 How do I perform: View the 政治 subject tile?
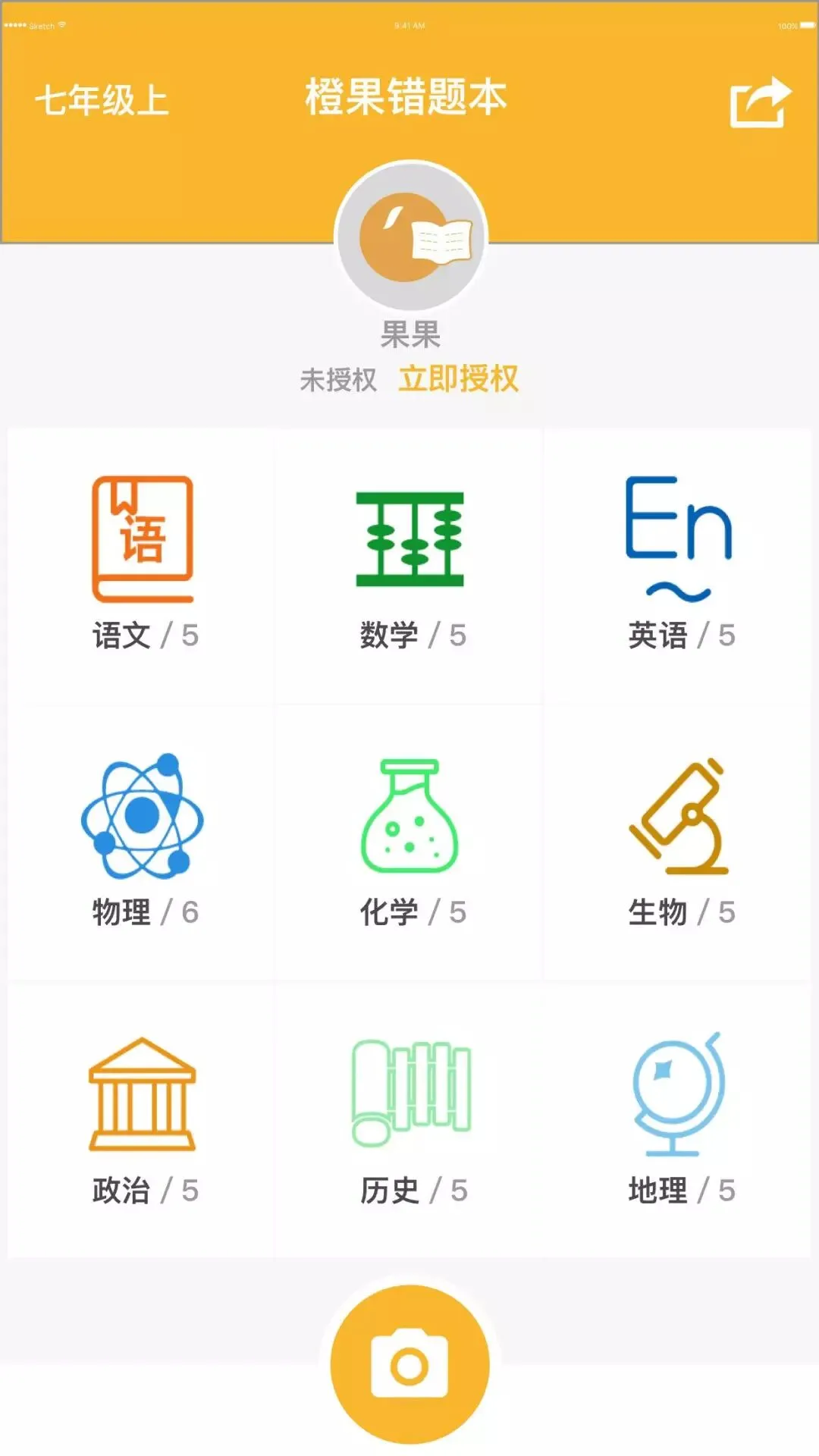click(142, 1121)
